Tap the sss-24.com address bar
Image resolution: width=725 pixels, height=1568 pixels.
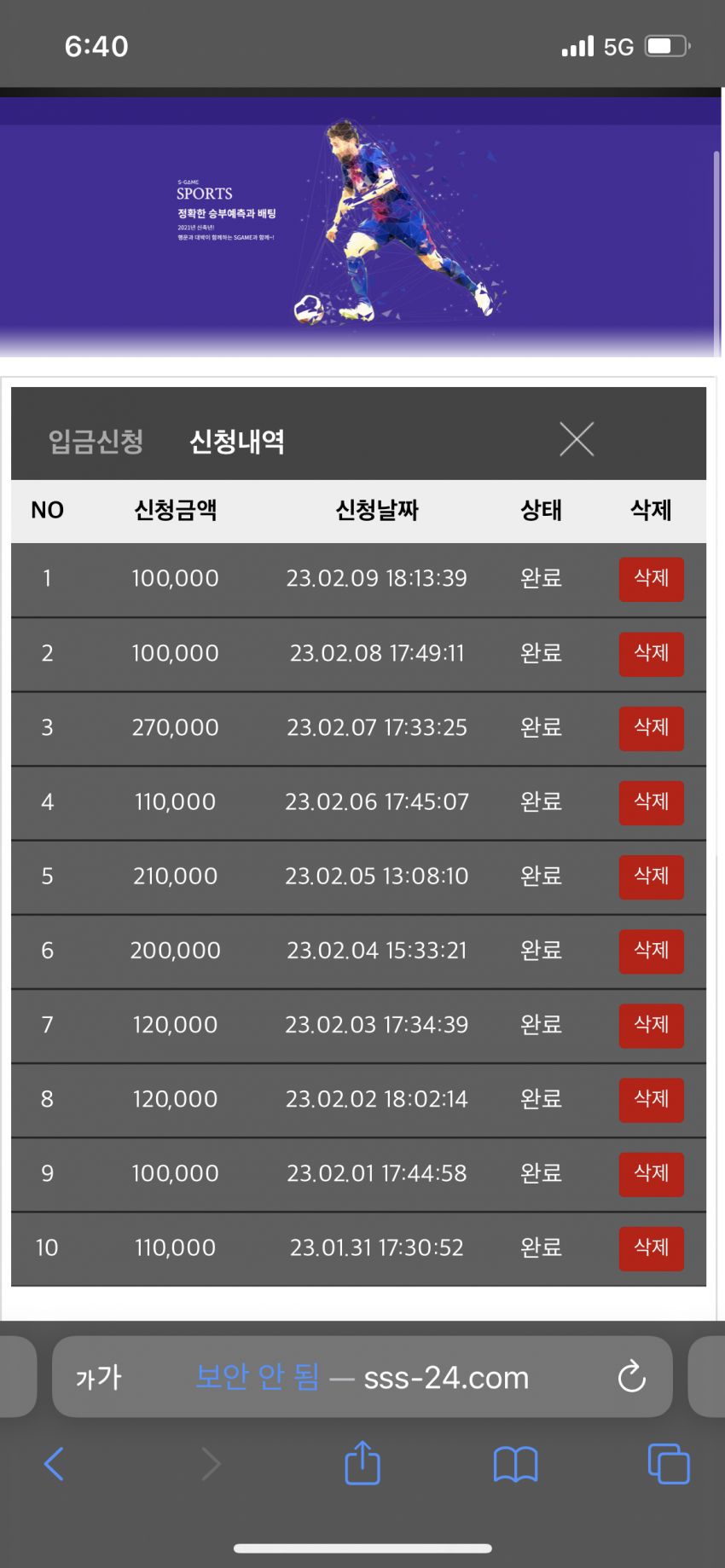coord(362,1377)
